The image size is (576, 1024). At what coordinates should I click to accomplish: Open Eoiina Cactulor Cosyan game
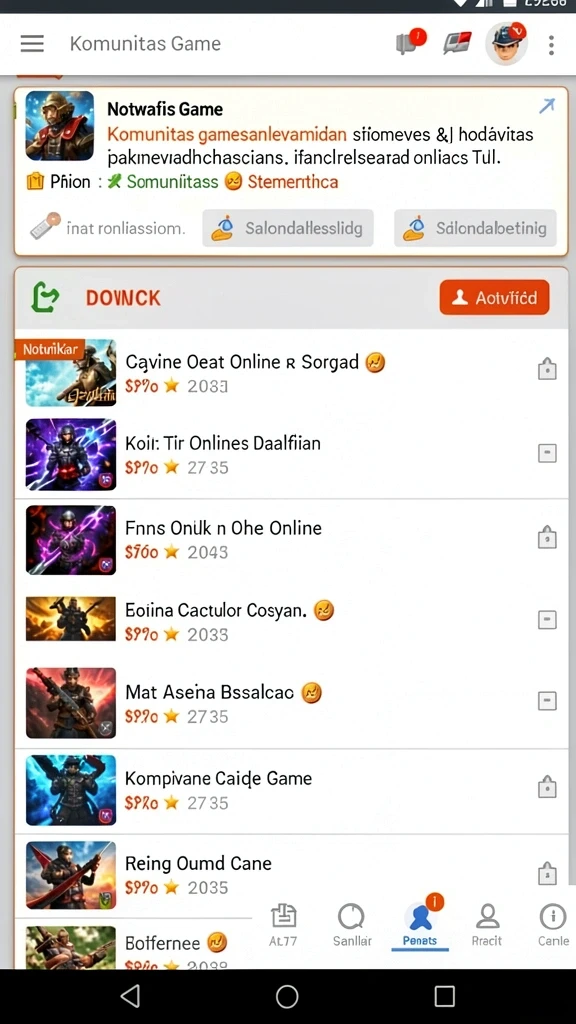291,621
